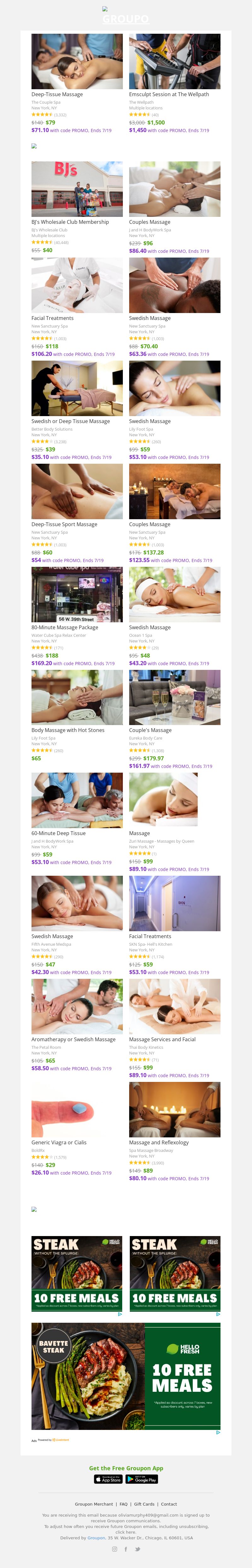The image size is (252, 1568).
Task: Open the Aromatherapy or Swedish Massage deal
Action: pyautogui.click(x=77, y=1007)
